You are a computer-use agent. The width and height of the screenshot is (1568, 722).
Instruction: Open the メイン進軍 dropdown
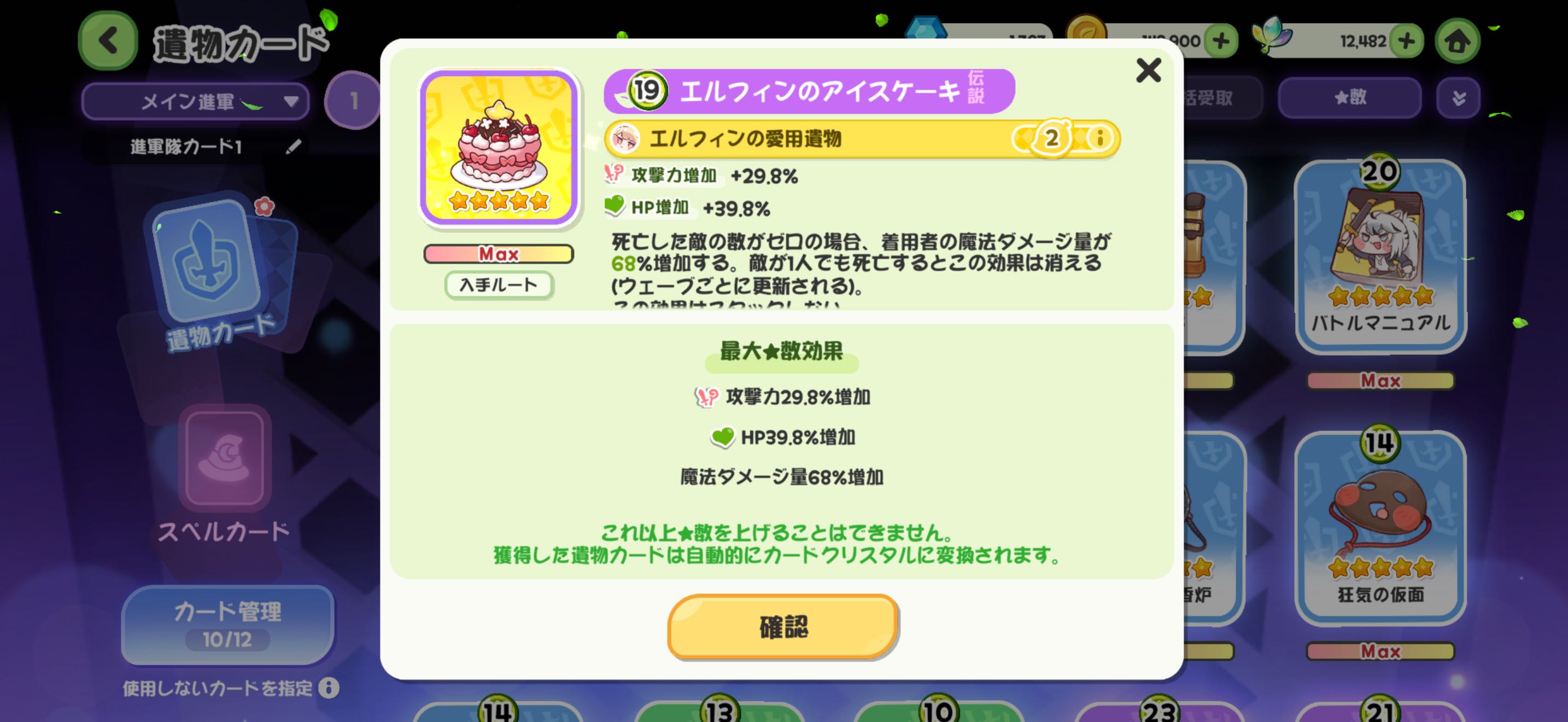pyautogui.click(x=195, y=101)
